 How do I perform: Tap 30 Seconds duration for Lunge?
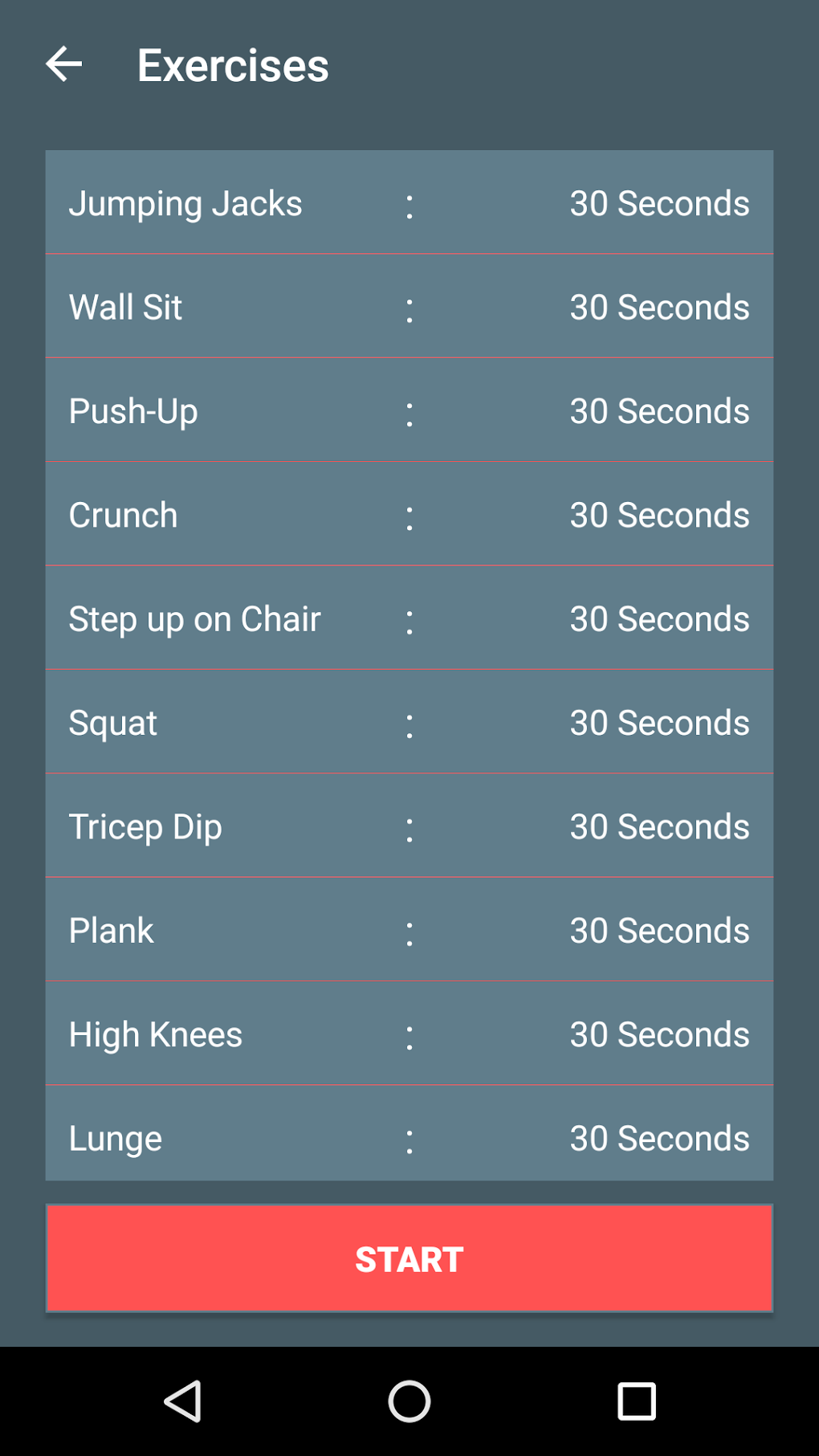click(659, 1137)
